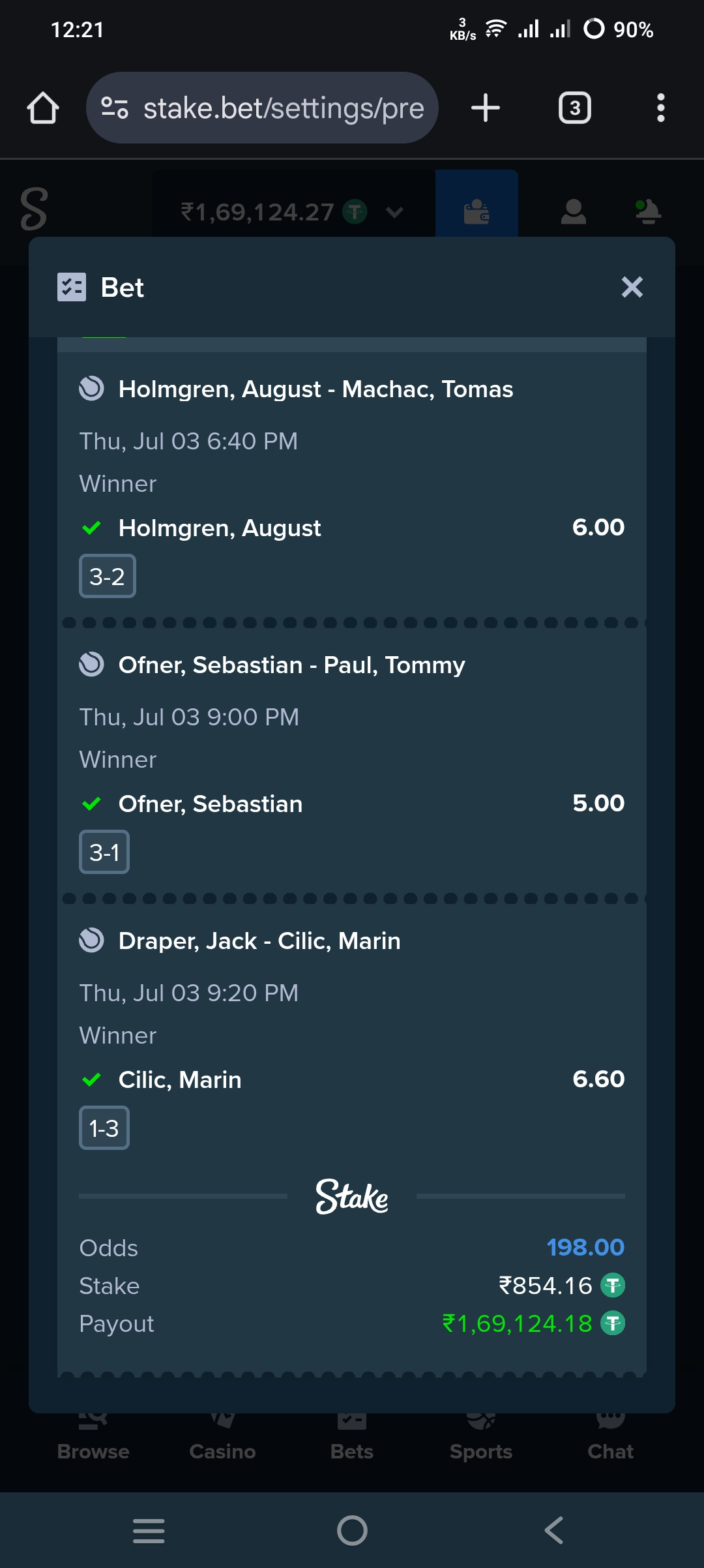Close the Bet dialog

[632, 287]
